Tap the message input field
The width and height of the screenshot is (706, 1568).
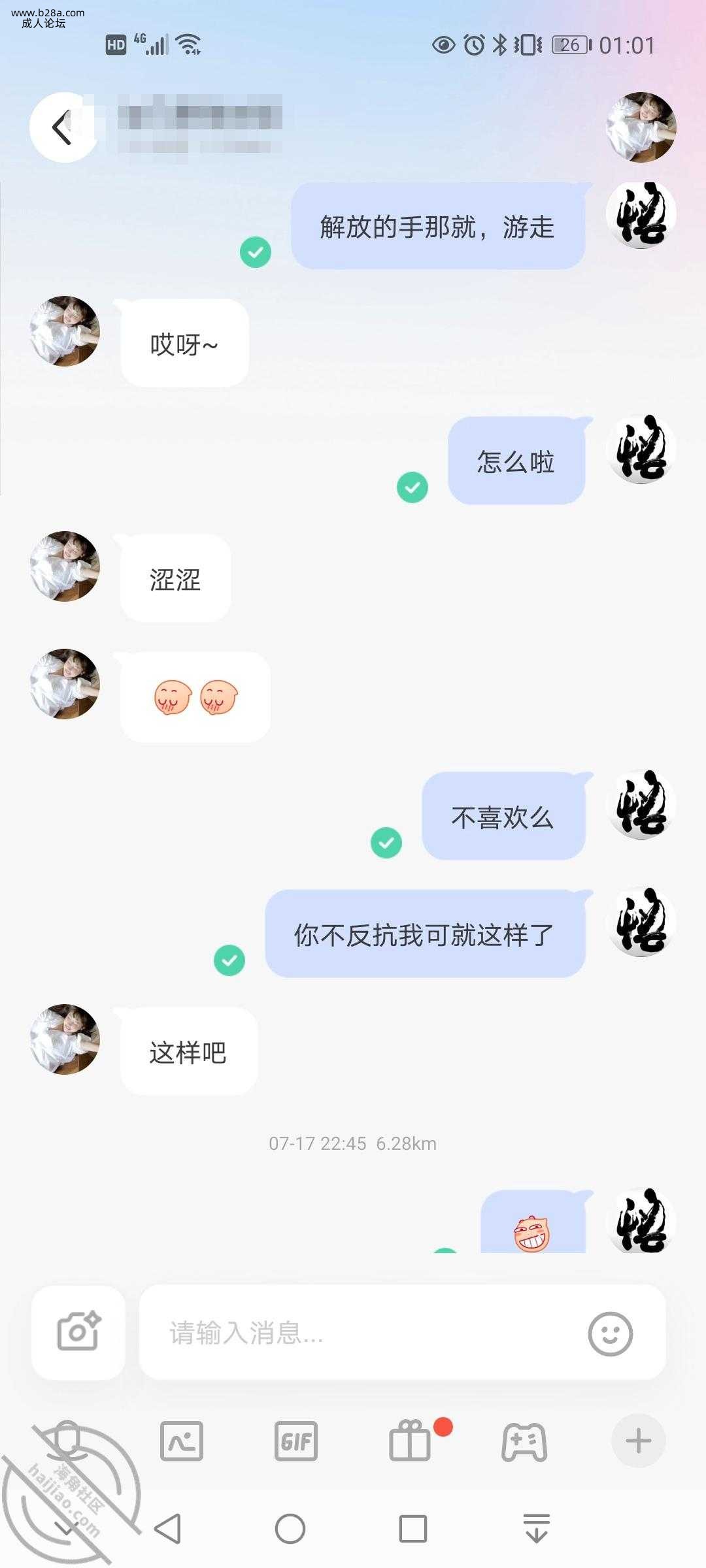tap(366, 1333)
